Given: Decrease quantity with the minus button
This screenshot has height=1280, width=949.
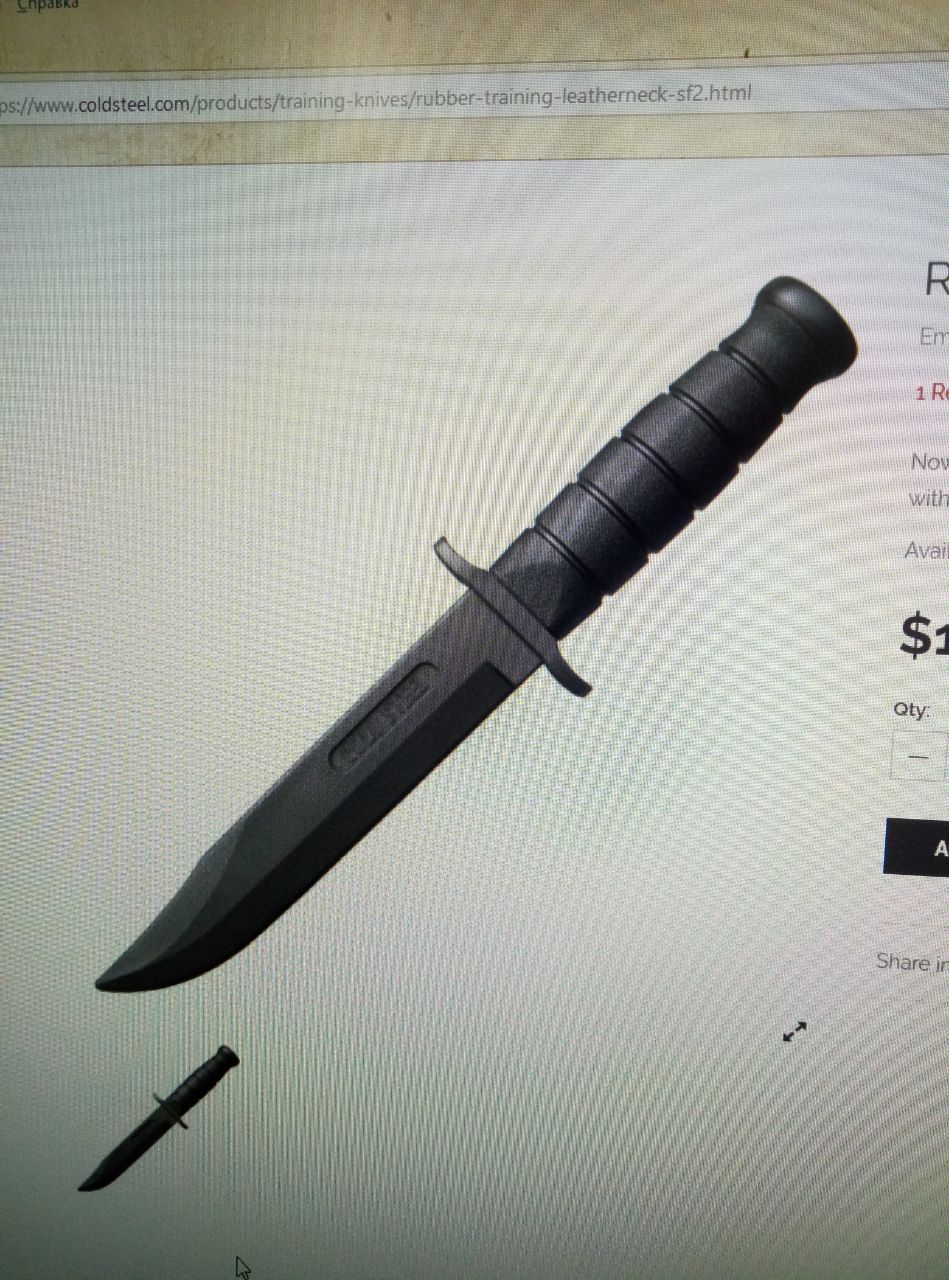Looking at the screenshot, I should [918, 755].
